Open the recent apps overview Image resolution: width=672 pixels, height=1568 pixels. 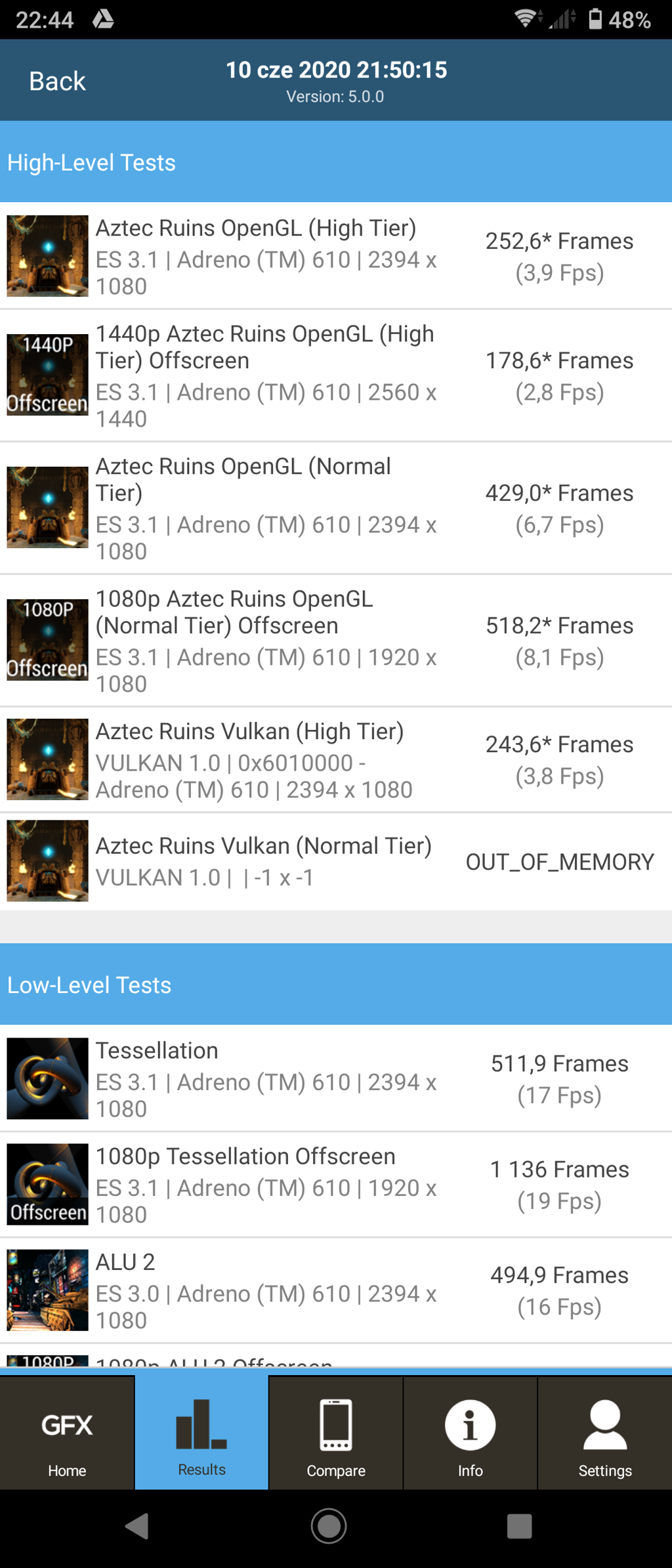coord(519,1526)
